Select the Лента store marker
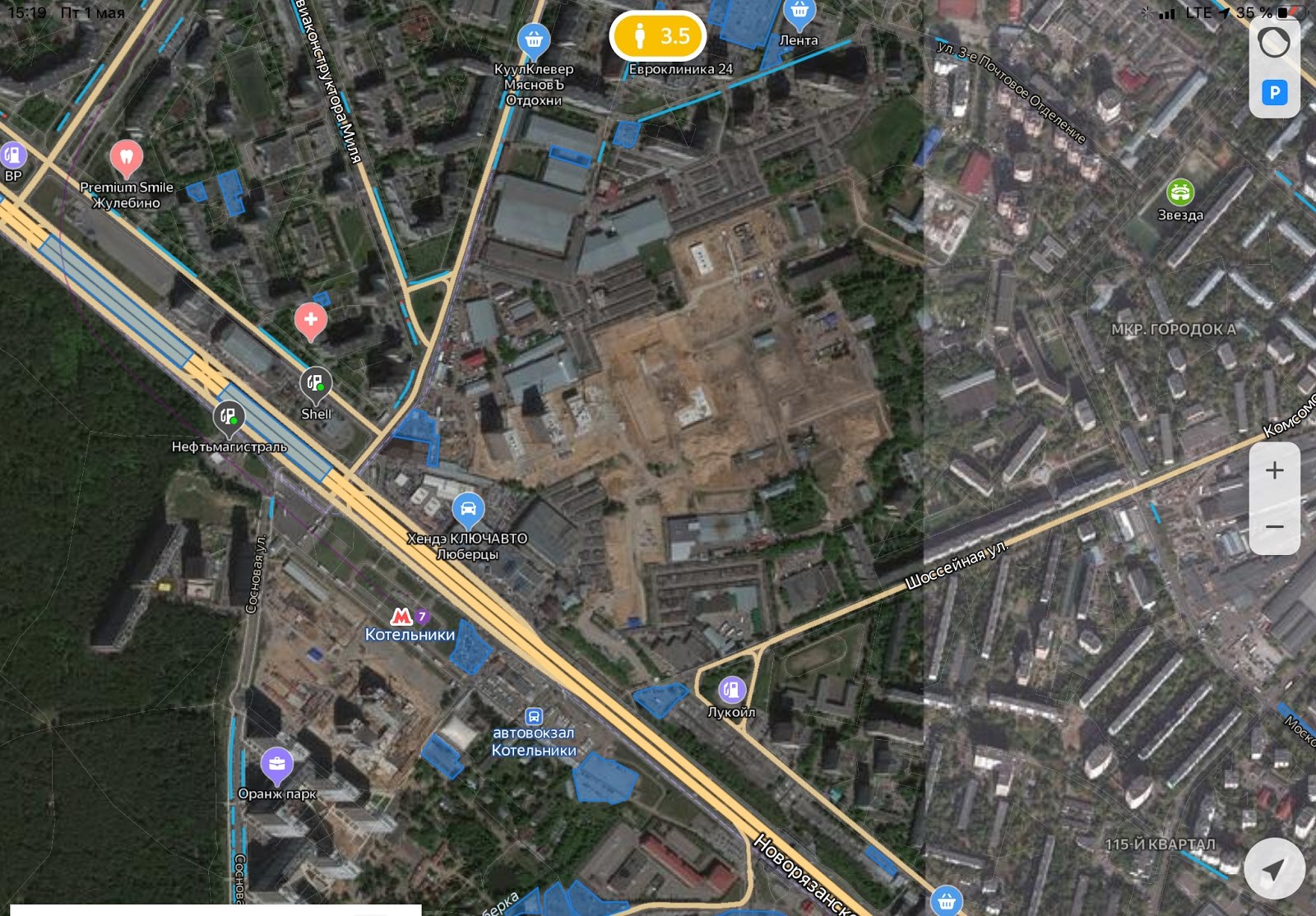1316x916 pixels. [799, 12]
